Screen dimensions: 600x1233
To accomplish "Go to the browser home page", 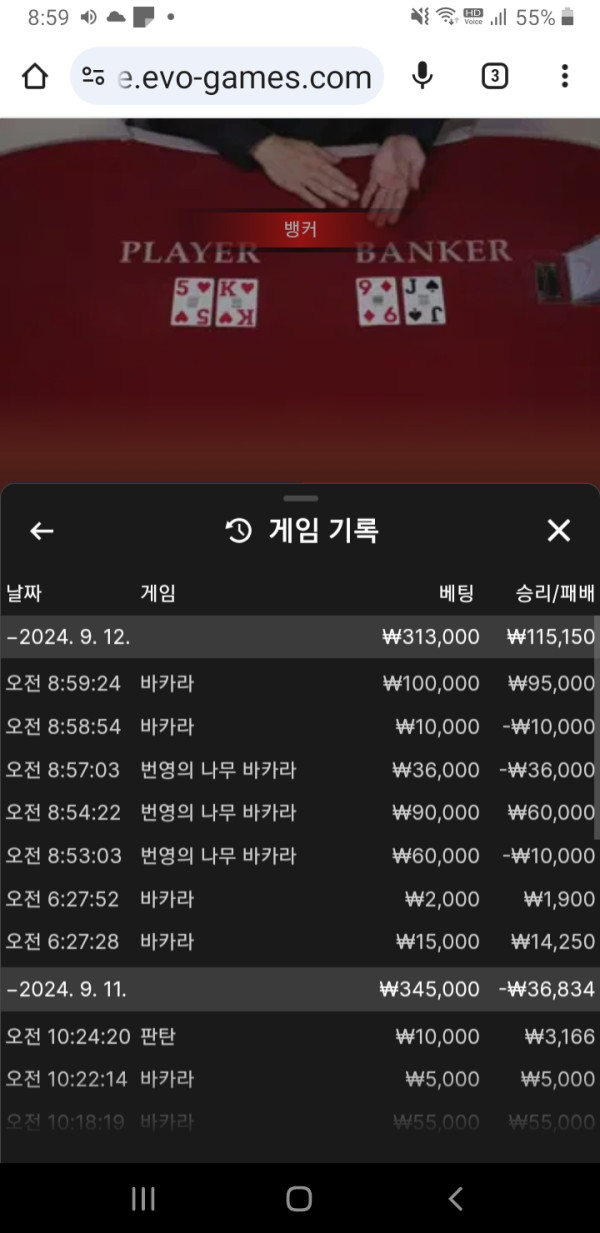I will click(35, 77).
